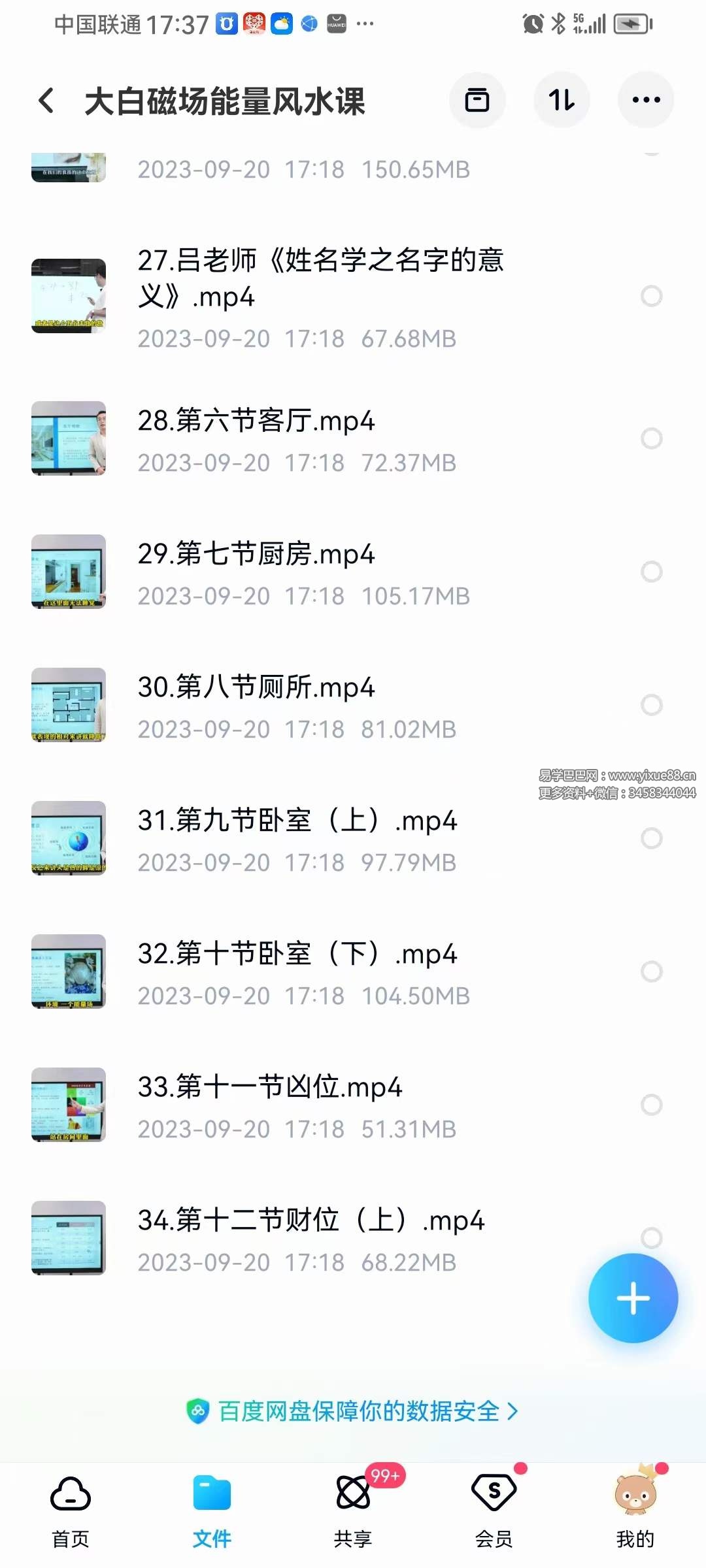Tap the shield icon on the security banner
706x1568 pixels.
click(199, 1412)
